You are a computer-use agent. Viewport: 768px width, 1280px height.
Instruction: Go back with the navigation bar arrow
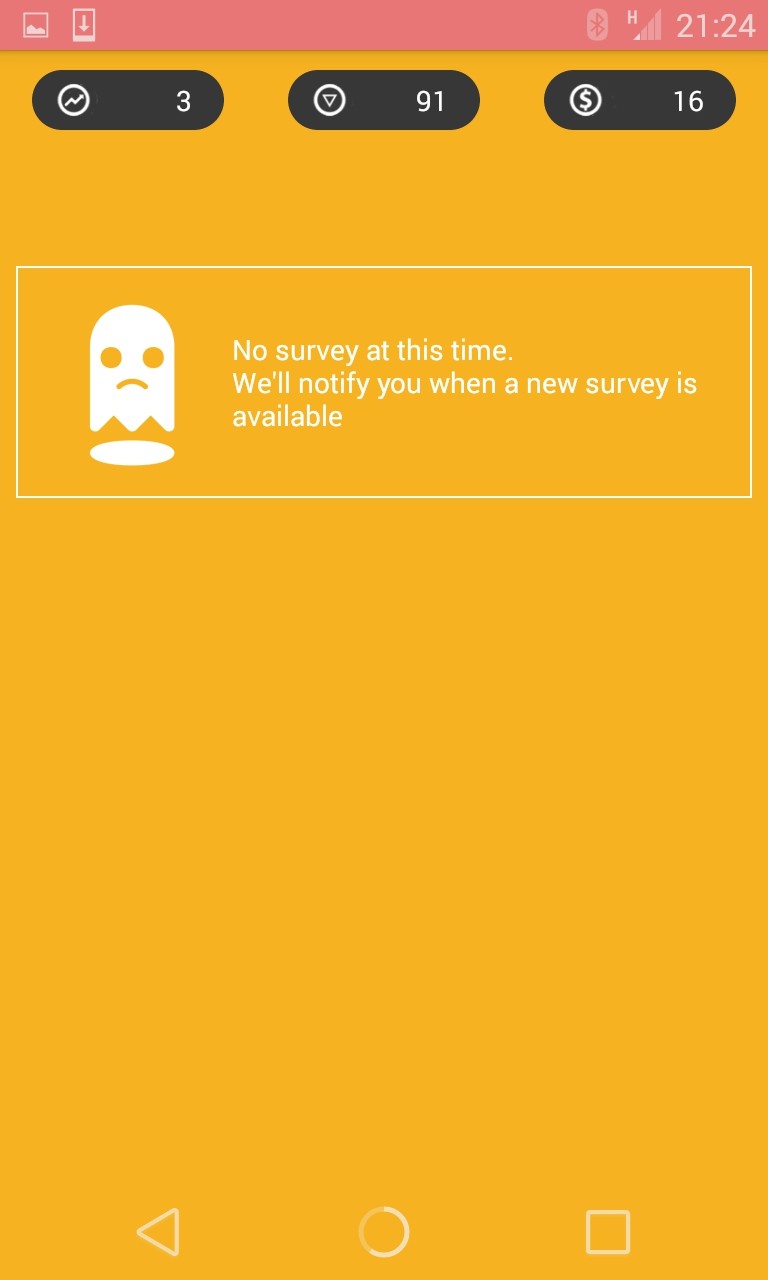point(158,1231)
